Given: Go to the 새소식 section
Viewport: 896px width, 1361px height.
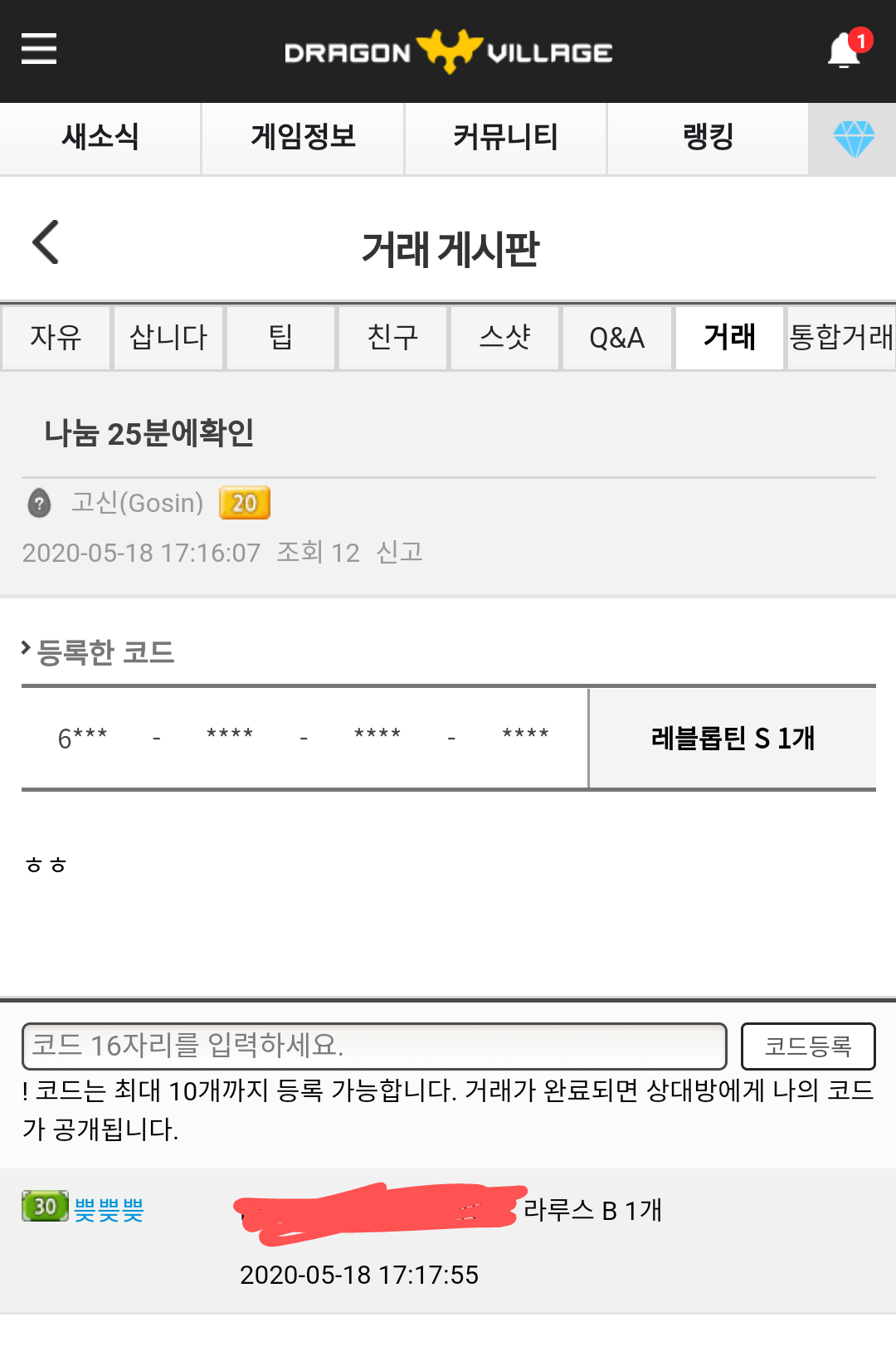Looking at the screenshot, I should (100, 138).
